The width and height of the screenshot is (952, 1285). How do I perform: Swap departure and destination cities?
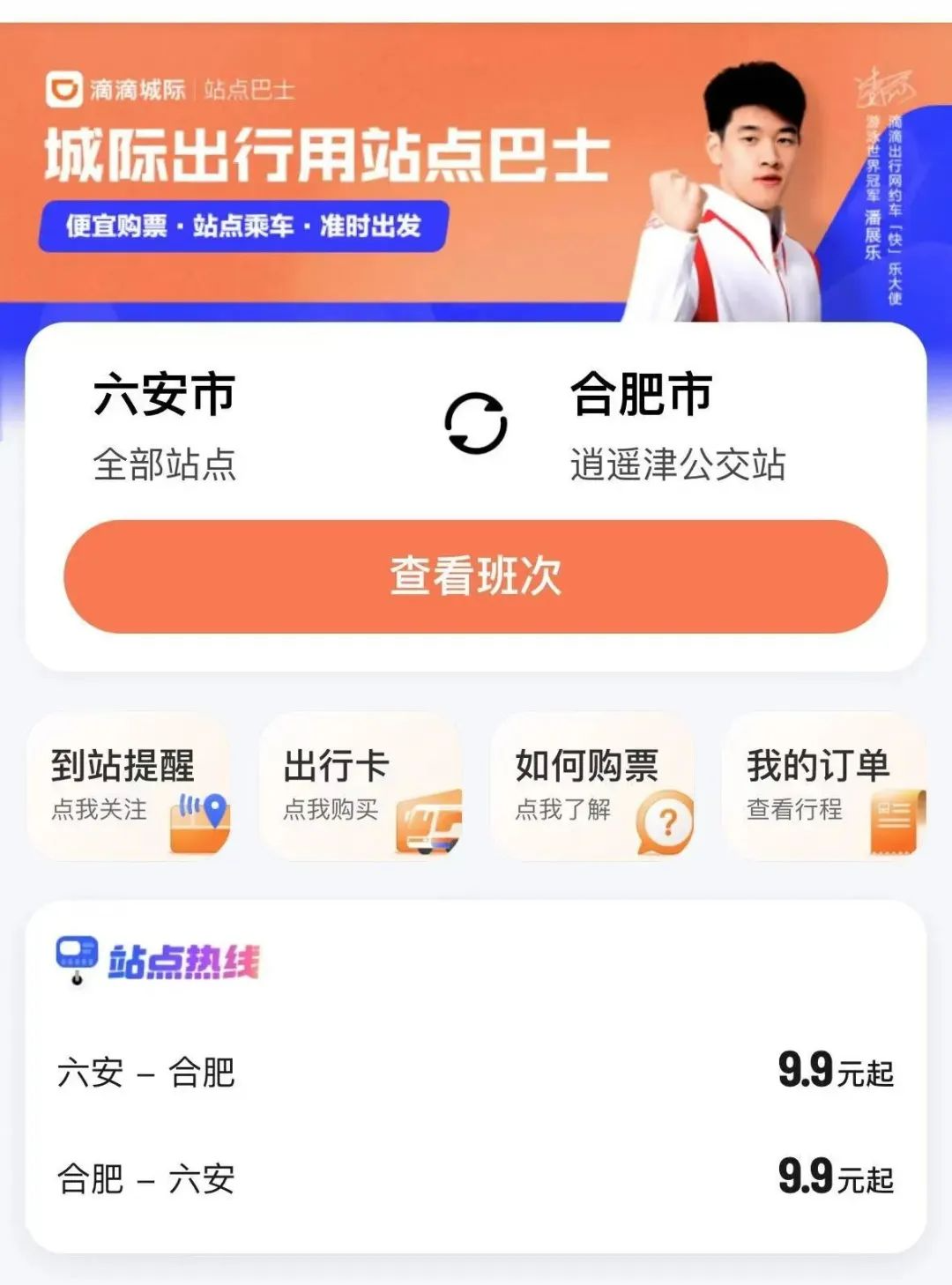(x=475, y=423)
